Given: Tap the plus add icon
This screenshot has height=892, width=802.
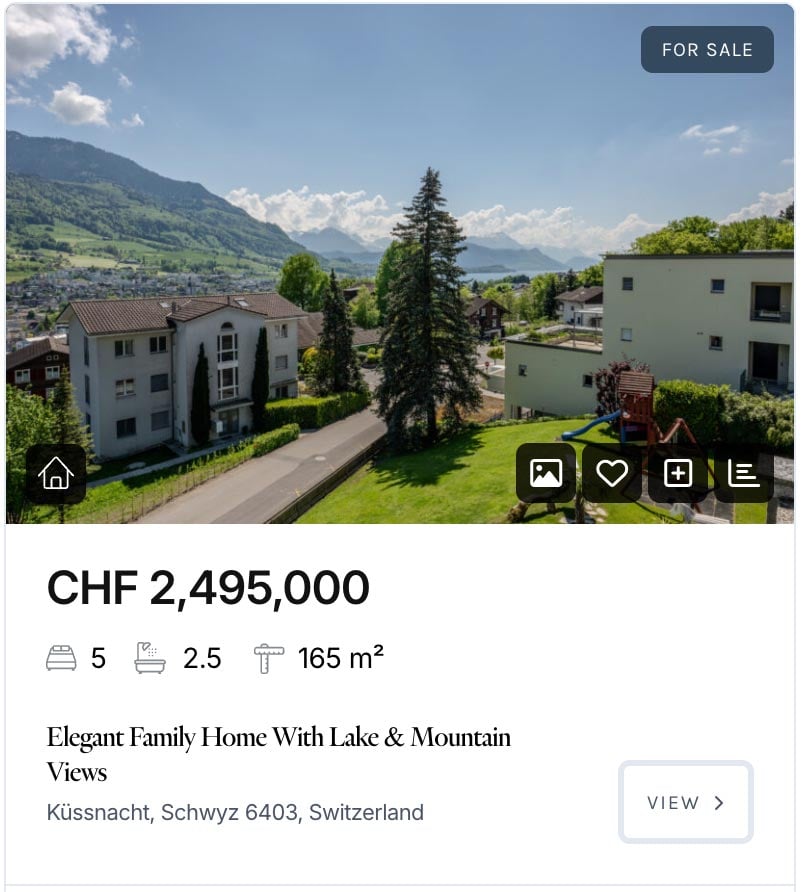Looking at the screenshot, I should (678, 473).
